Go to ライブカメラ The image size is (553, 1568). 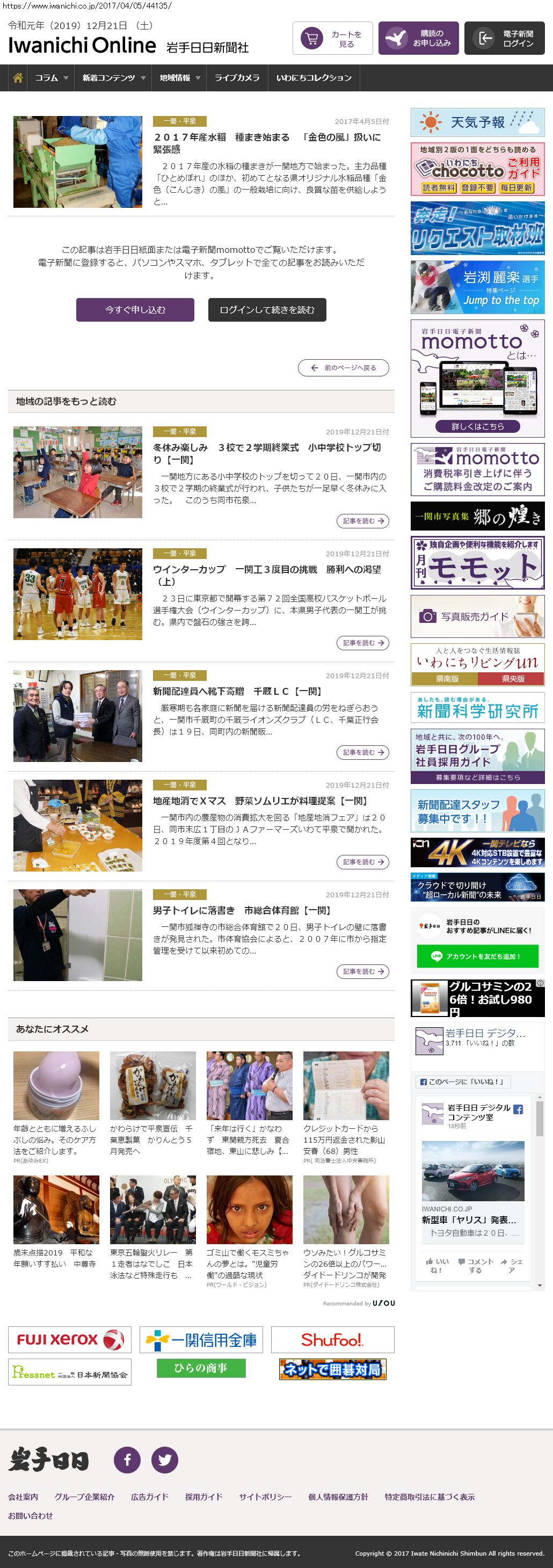237,78
